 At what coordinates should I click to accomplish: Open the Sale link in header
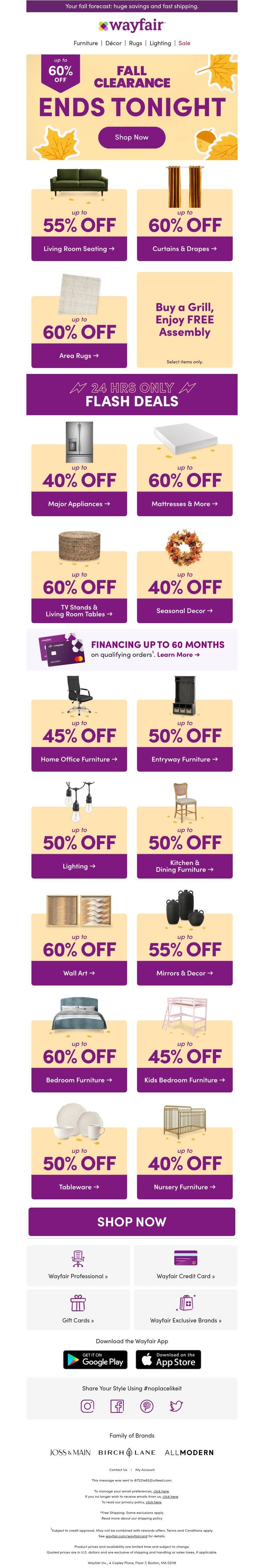point(184,43)
